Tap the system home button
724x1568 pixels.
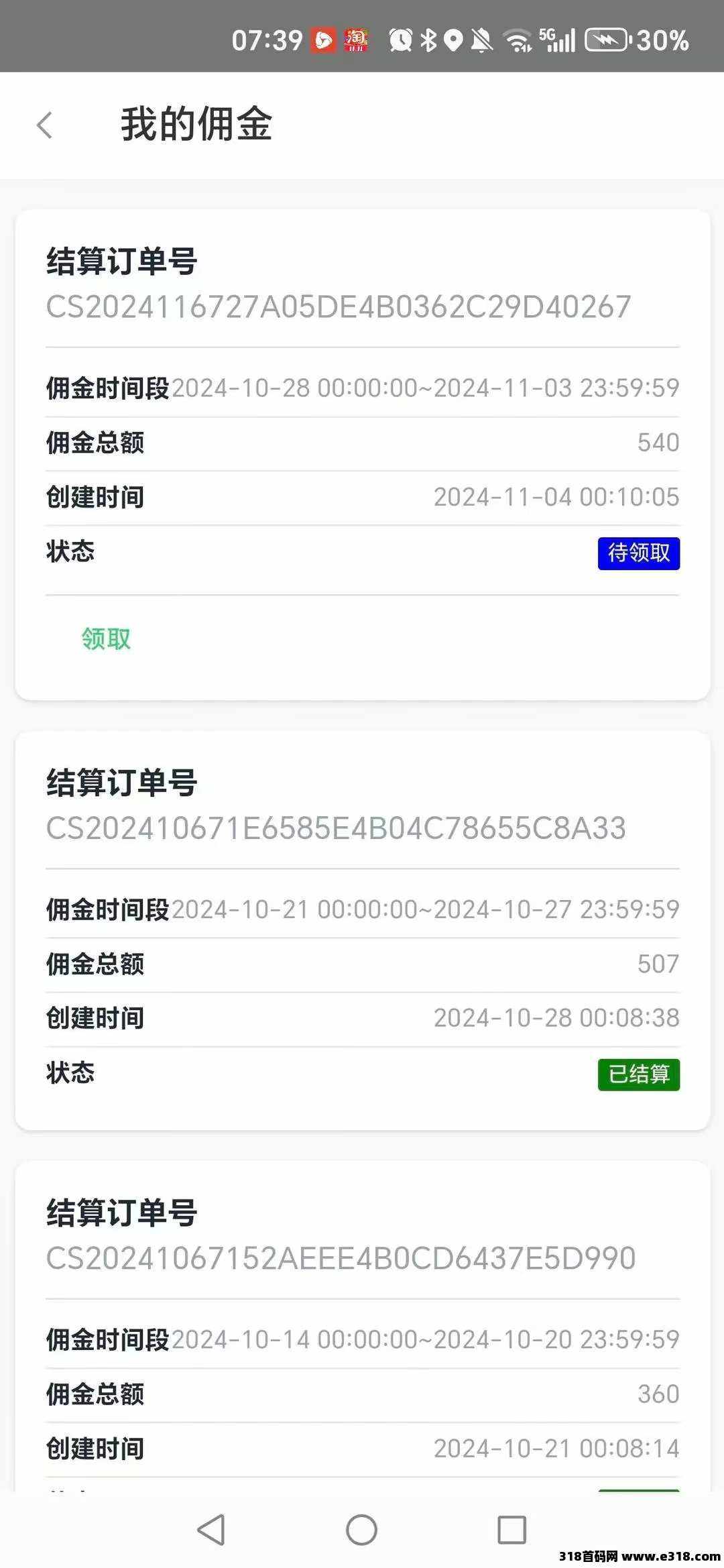[x=361, y=1530]
